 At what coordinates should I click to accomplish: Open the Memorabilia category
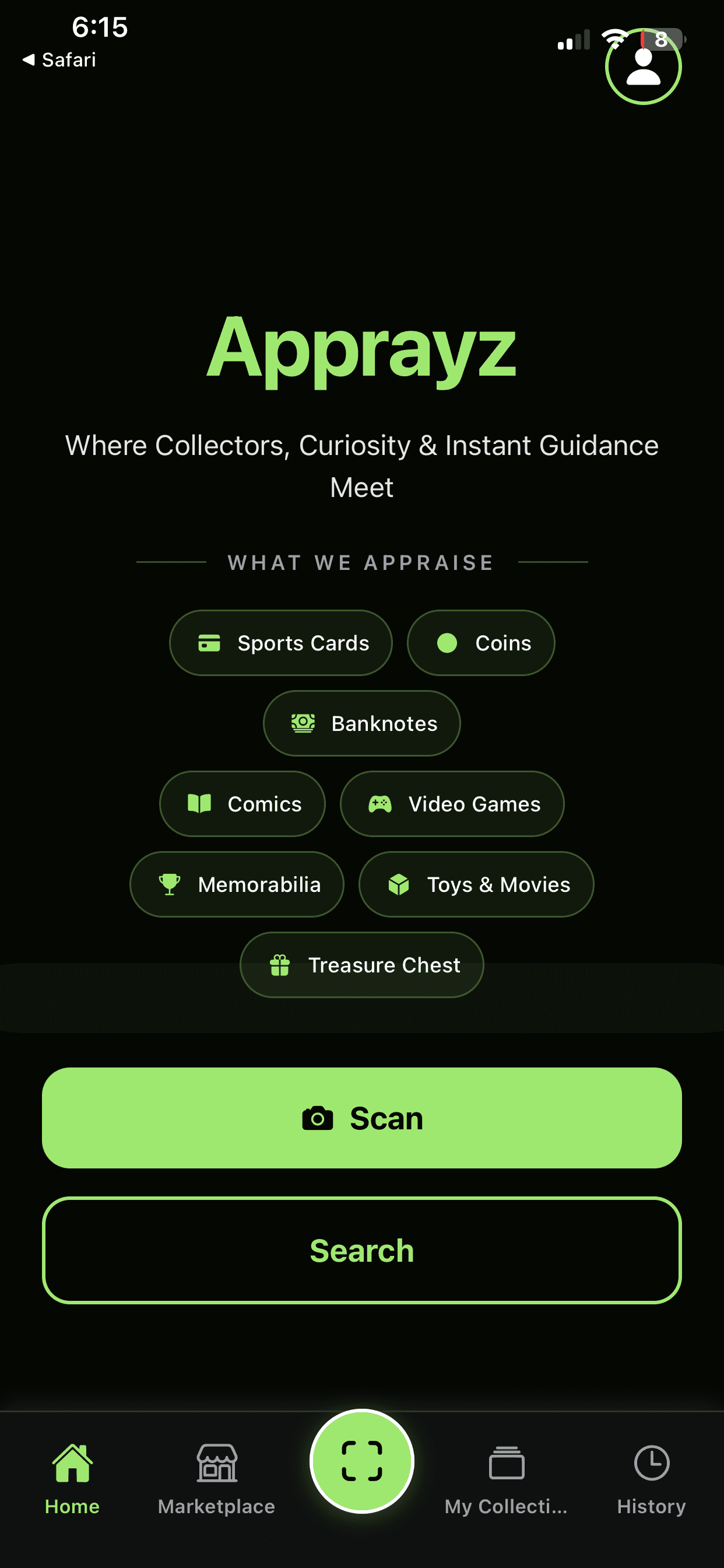237,884
